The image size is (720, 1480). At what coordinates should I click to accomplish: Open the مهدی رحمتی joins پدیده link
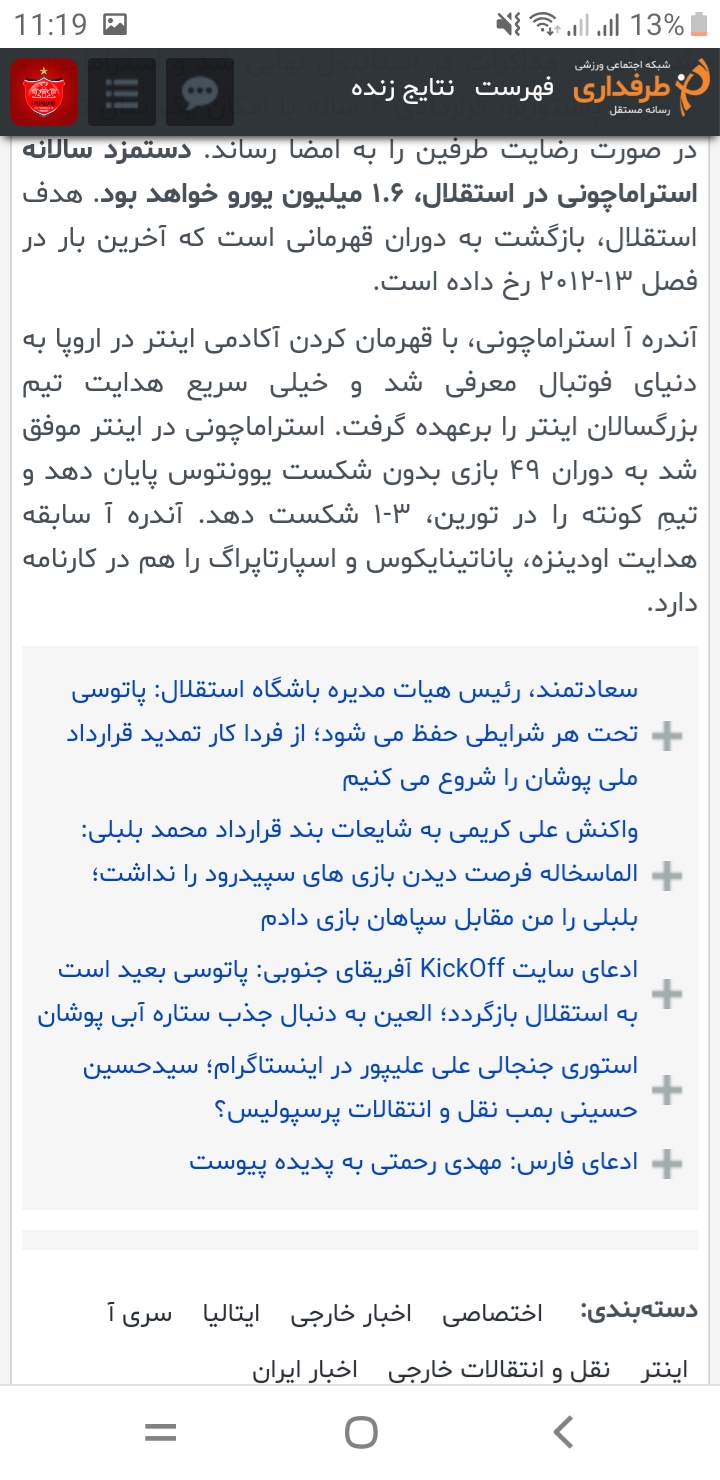(x=400, y=1163)
